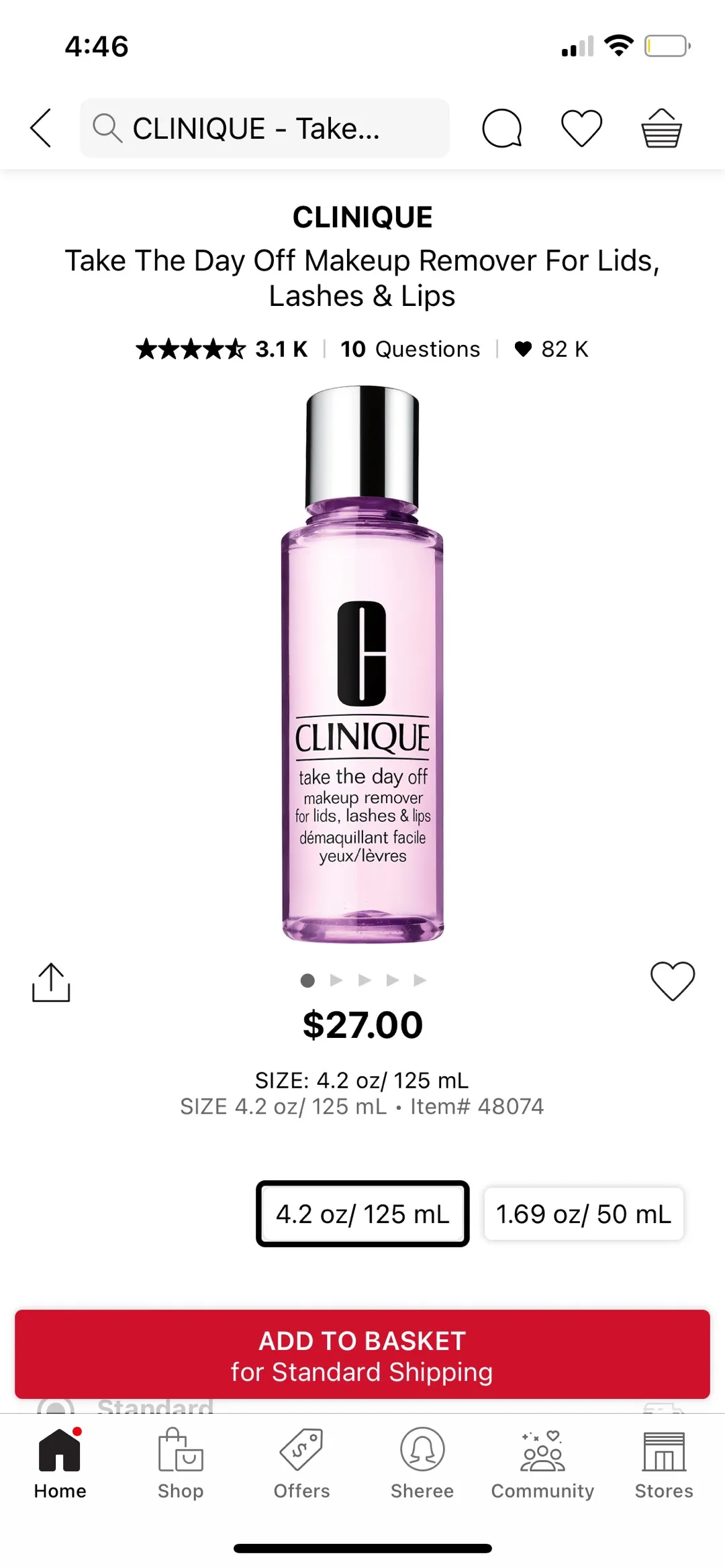Switch to the Shop tab
Screen dimensions: 725x1568
[181, 1463]
